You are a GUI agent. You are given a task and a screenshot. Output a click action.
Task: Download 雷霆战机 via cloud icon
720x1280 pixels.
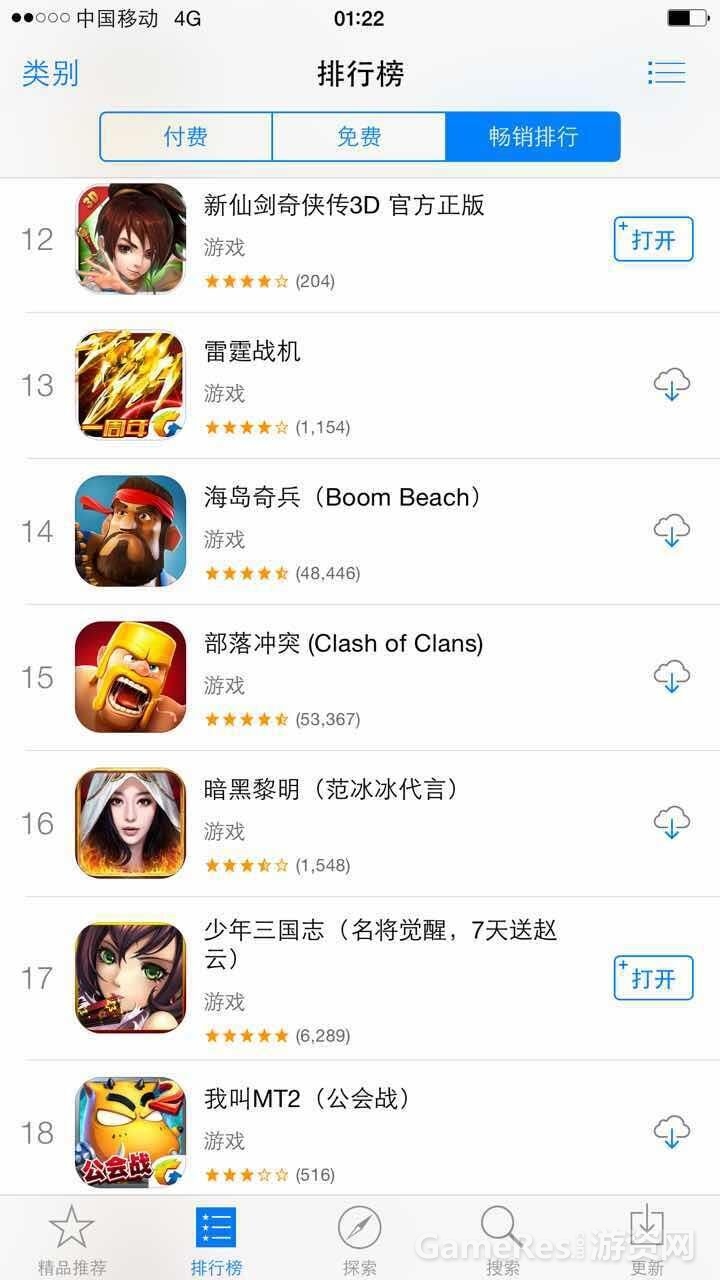pyautogui.click(x=672, y=385)
